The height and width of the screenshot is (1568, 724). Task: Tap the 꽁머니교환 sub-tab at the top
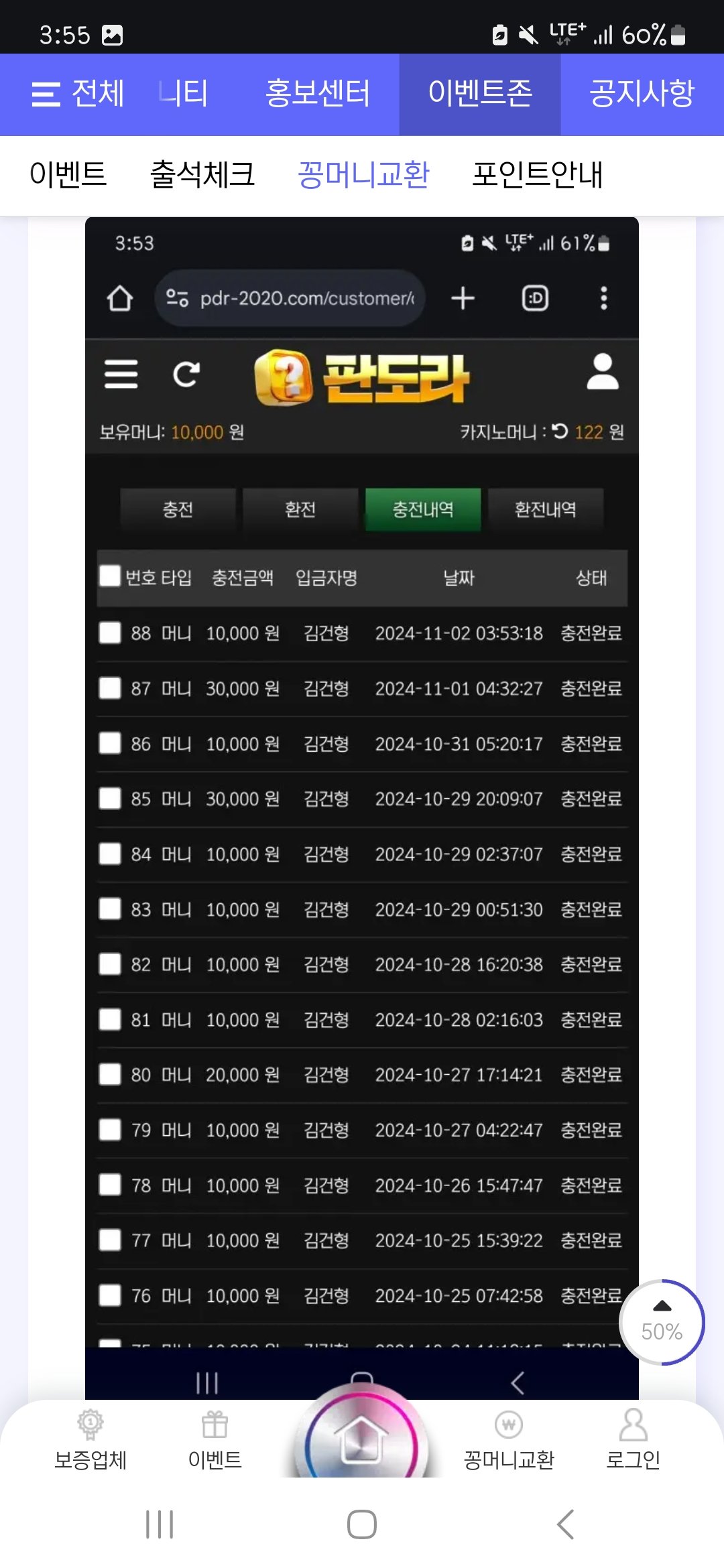pos(363,175)
